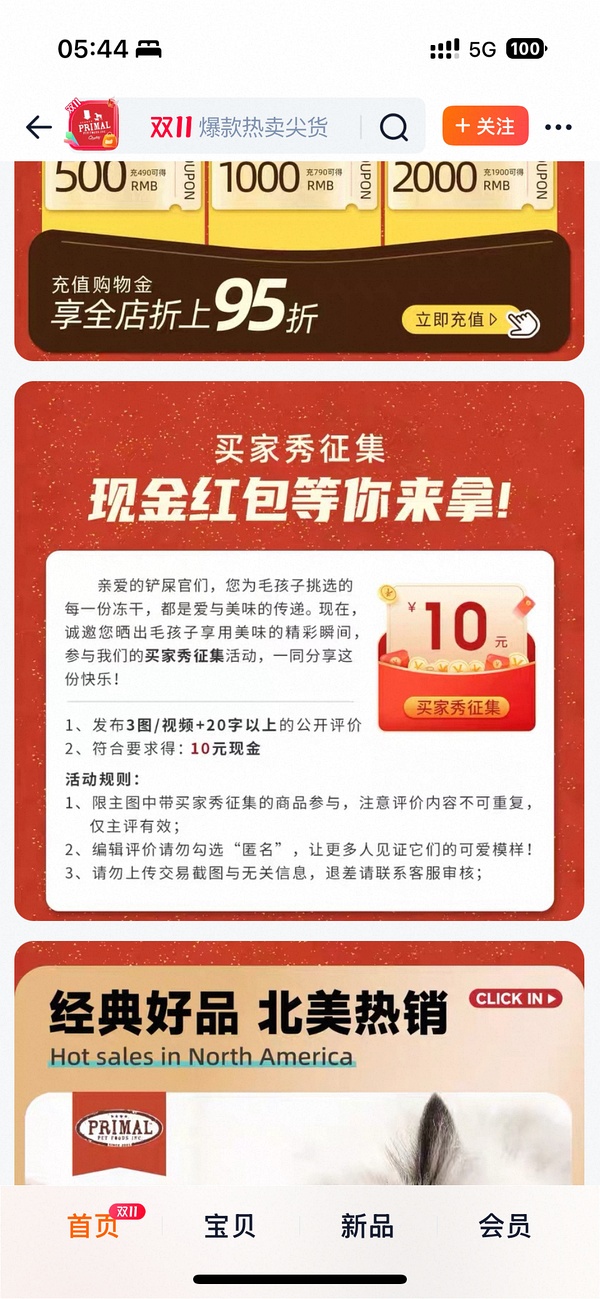Tap the 双11 爆款热卖尖货 search field

[253, 127]
